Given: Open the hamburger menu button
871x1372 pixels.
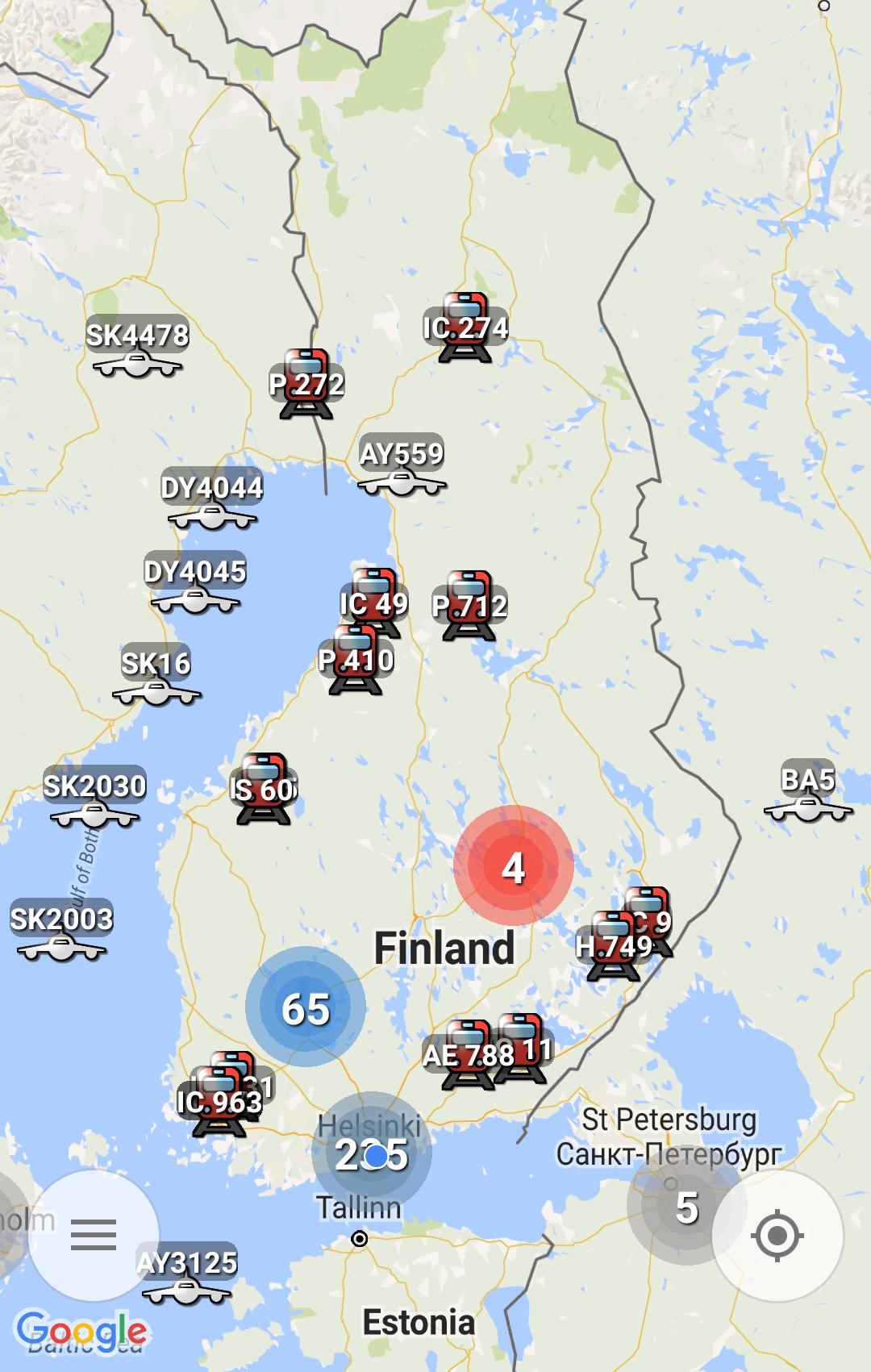Looking at the screenshot, I should pyautogui.click(x=94, y=1235).
